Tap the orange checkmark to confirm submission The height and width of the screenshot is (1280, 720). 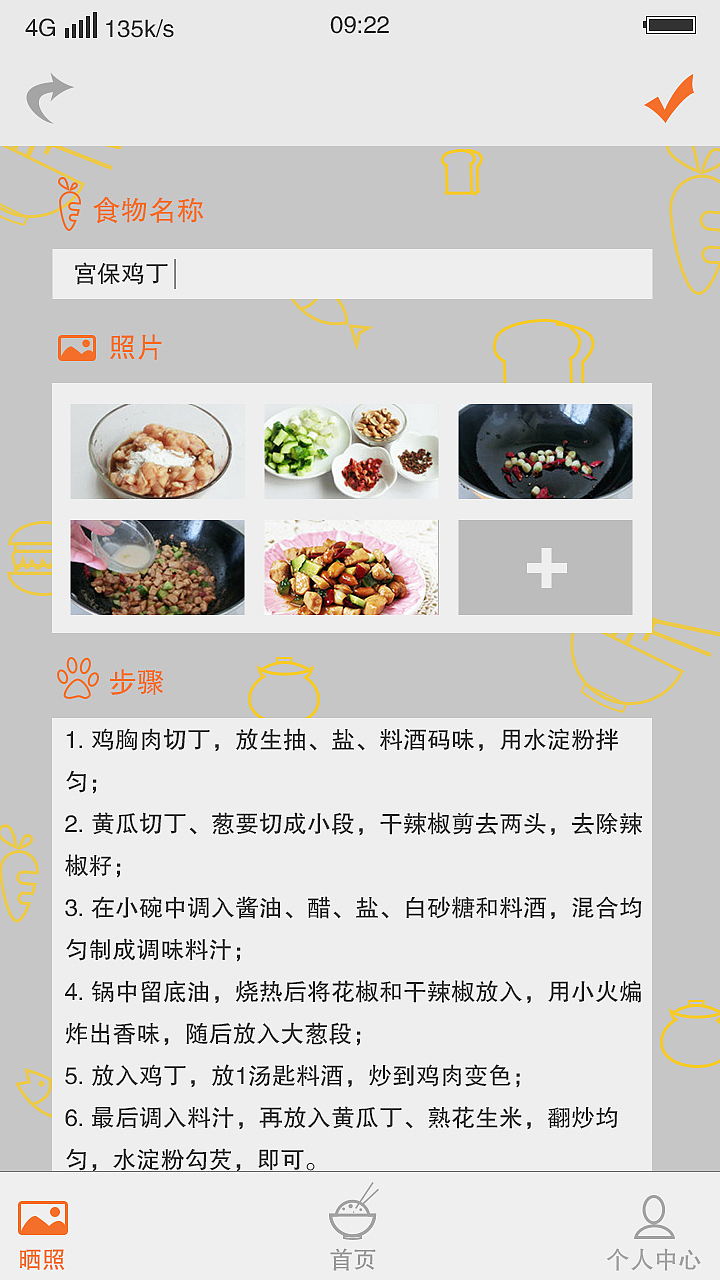click(671, 95)
